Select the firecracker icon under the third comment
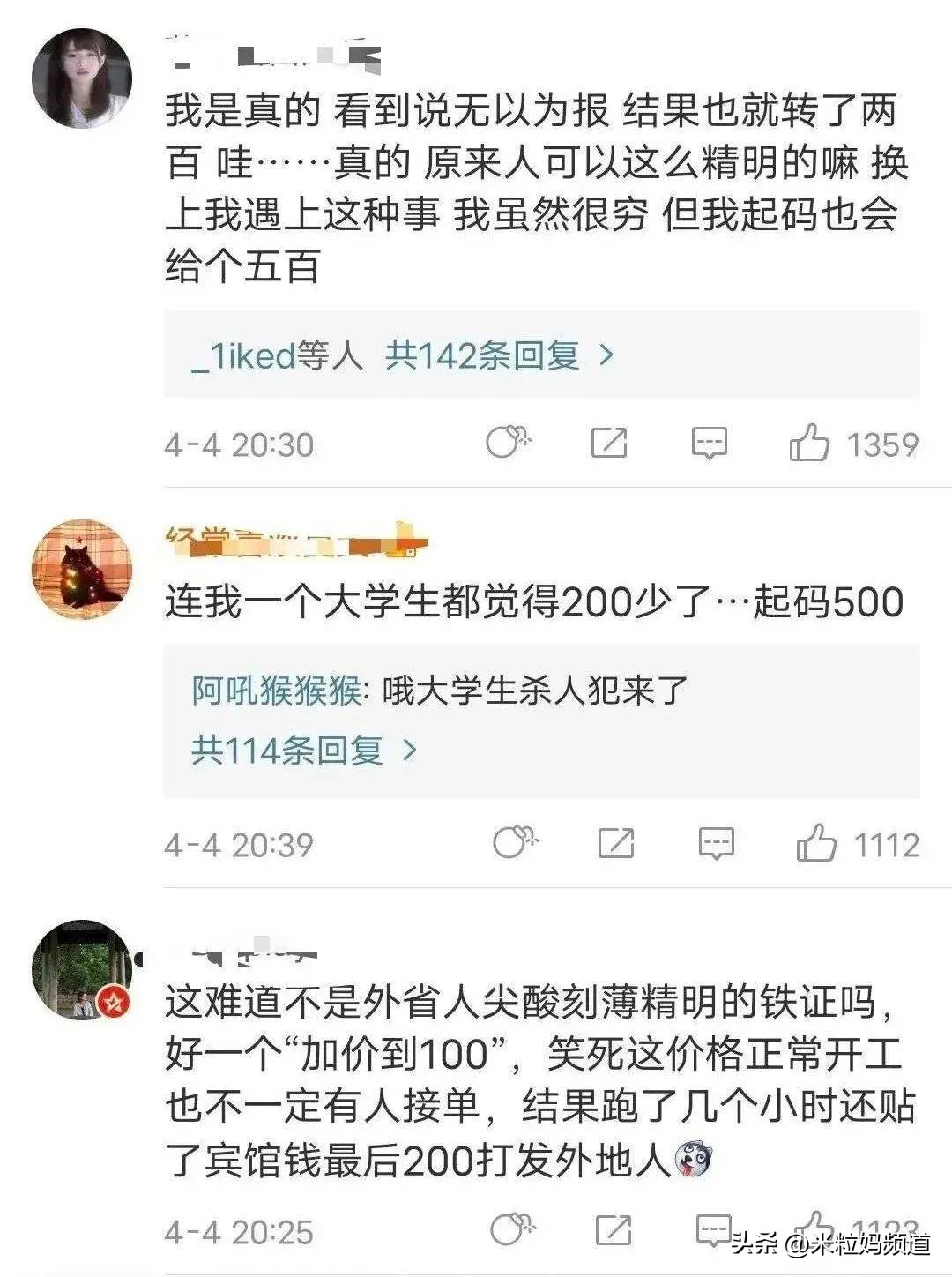Image resolution: width=952 pixels, height=1277 pixels. point(511,1226)
